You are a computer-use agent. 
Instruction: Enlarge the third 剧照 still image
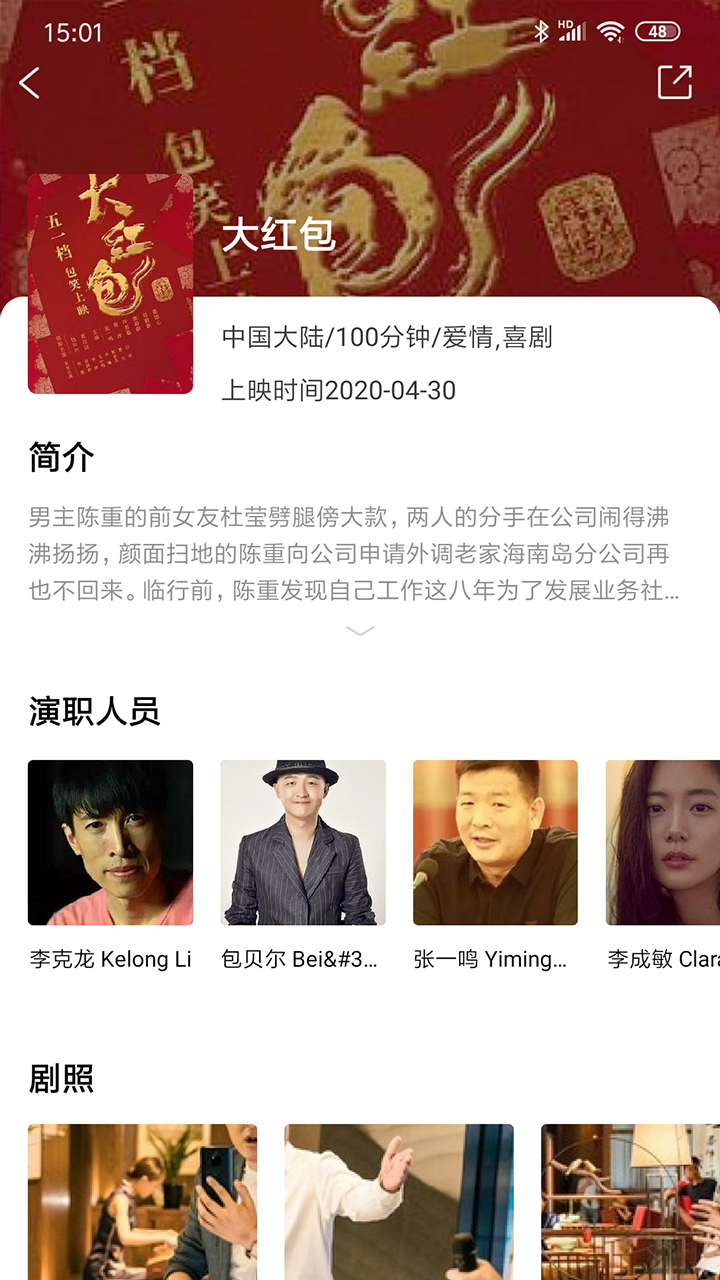(630, 1202)
